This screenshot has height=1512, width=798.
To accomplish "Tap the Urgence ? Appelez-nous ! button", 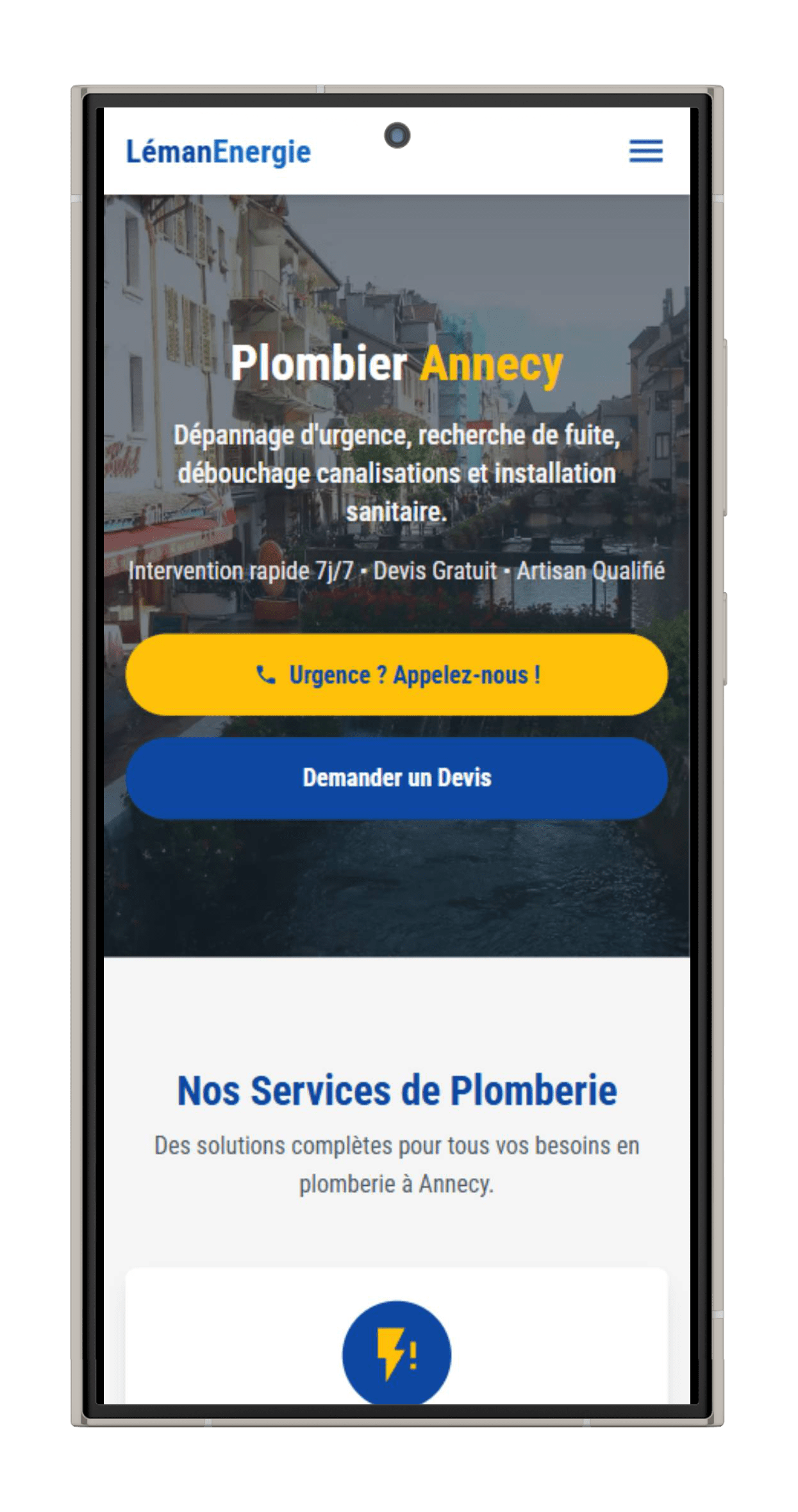I will (x=397, y=675).
